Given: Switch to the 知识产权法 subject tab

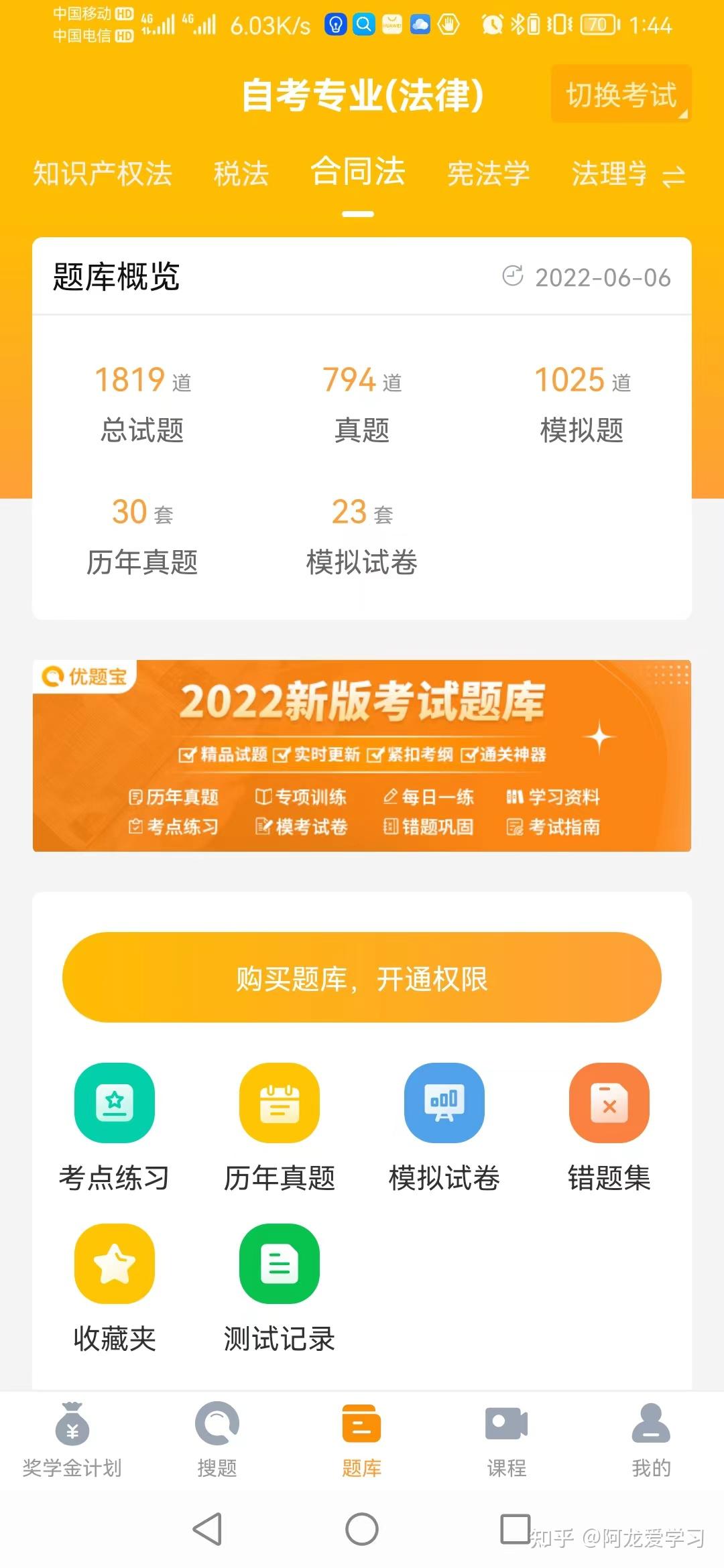Looking at the screenshot, I should [103, 174].
